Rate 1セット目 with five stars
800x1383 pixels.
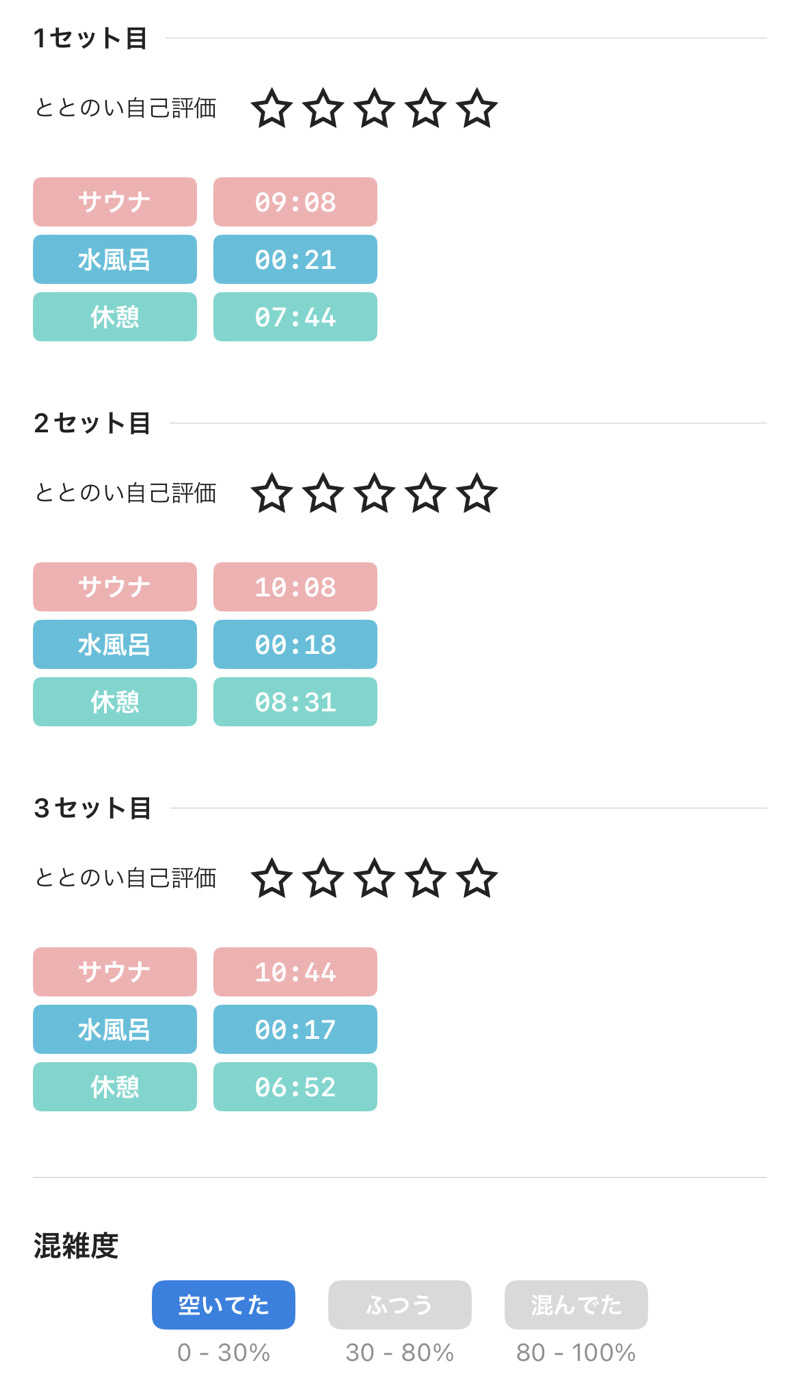[476, 109]
